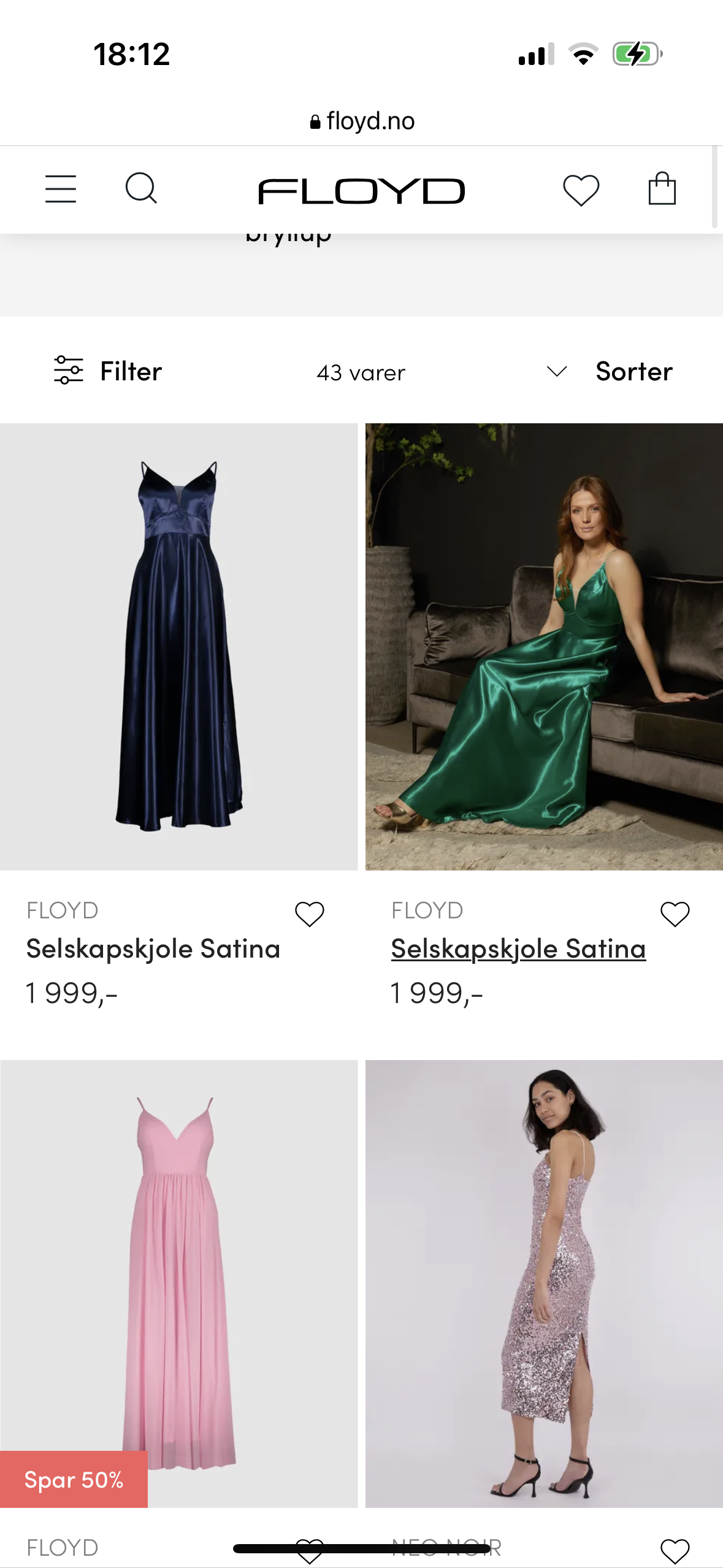Follow the underlined Selskapskjole Satina link
This screenshot has height=1568, width=723.
pos(518,948)
